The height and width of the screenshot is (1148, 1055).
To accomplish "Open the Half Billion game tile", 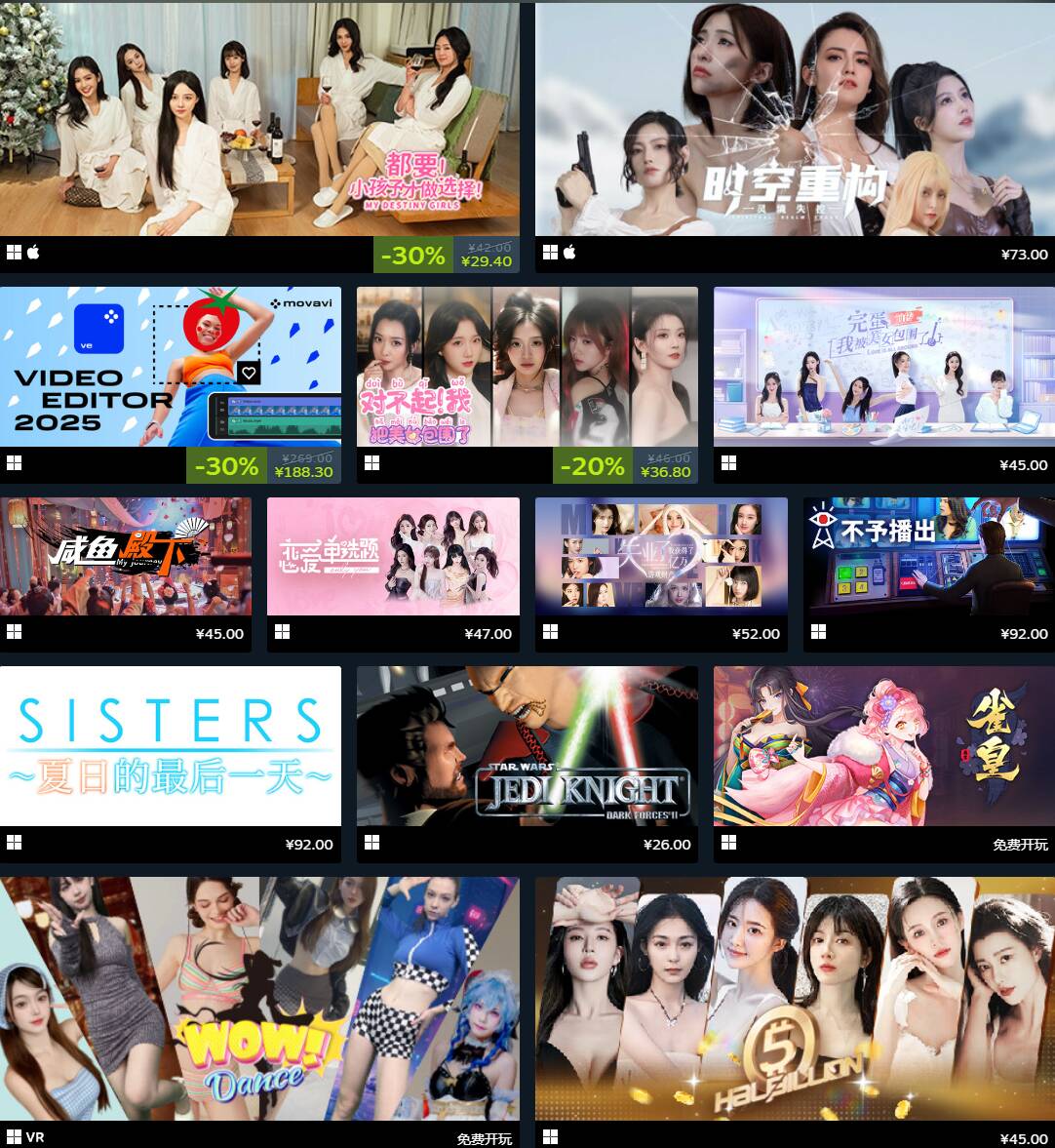I will [795, 998].
